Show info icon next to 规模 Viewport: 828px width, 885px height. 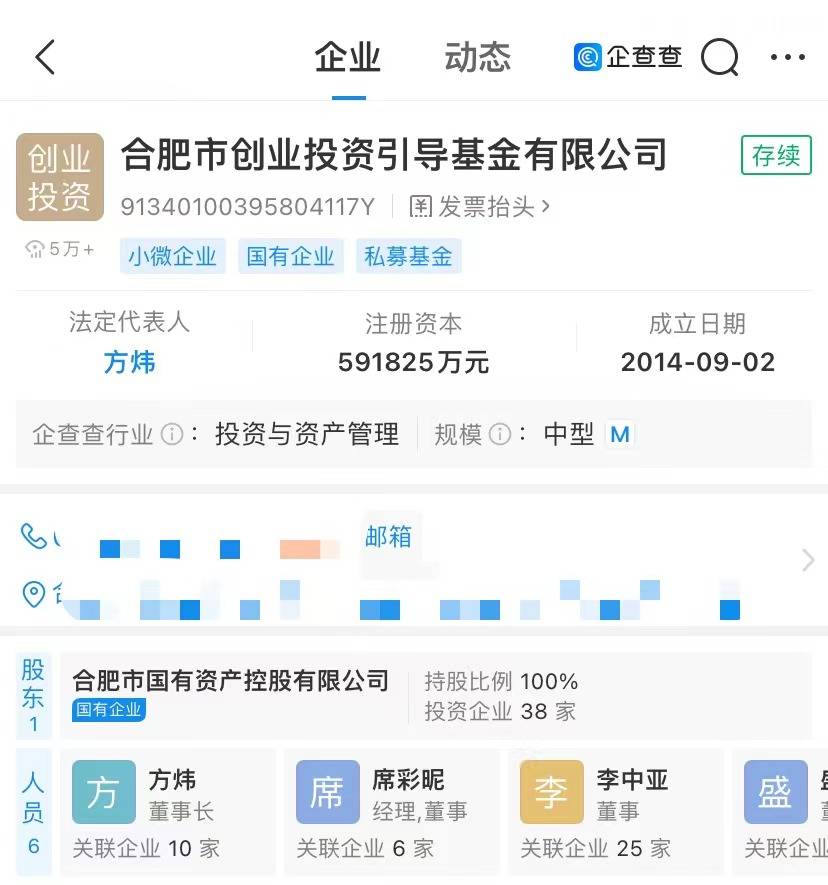point(499,435)
